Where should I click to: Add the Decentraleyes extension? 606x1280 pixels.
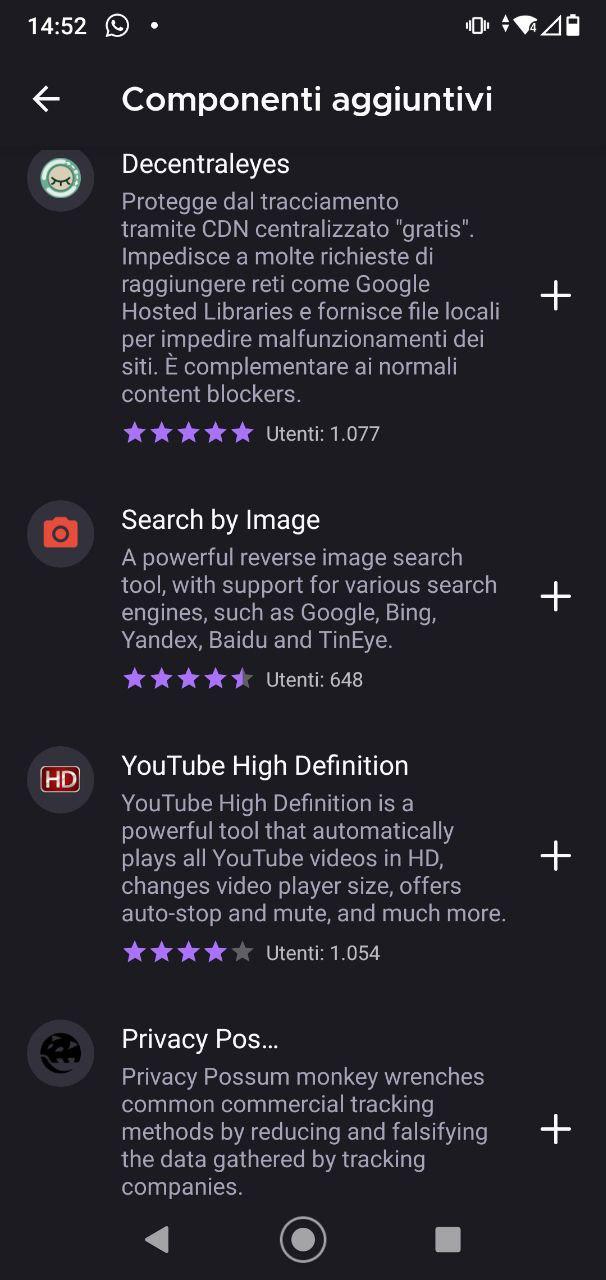coord(555,296)
